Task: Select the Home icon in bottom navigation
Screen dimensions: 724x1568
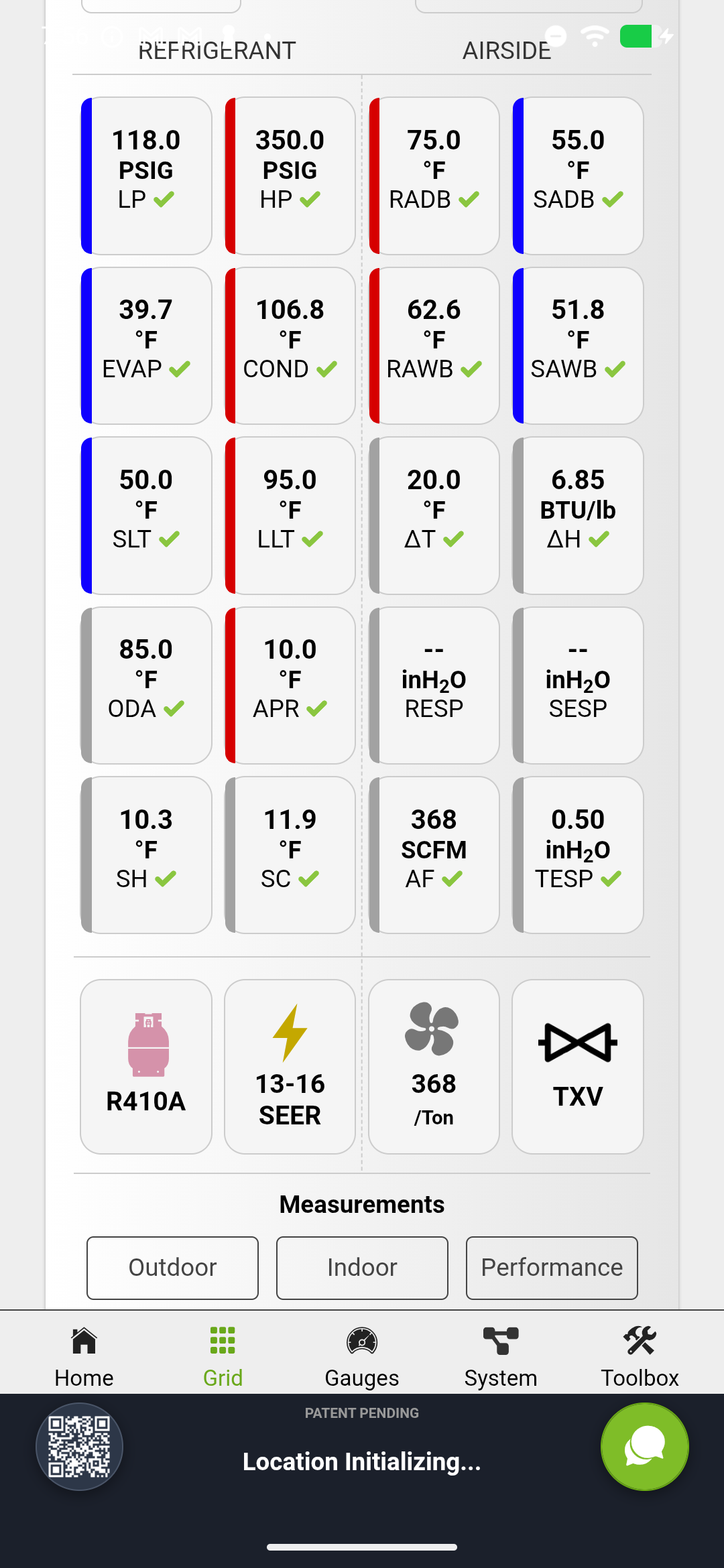Action: tap(83, 1354)
